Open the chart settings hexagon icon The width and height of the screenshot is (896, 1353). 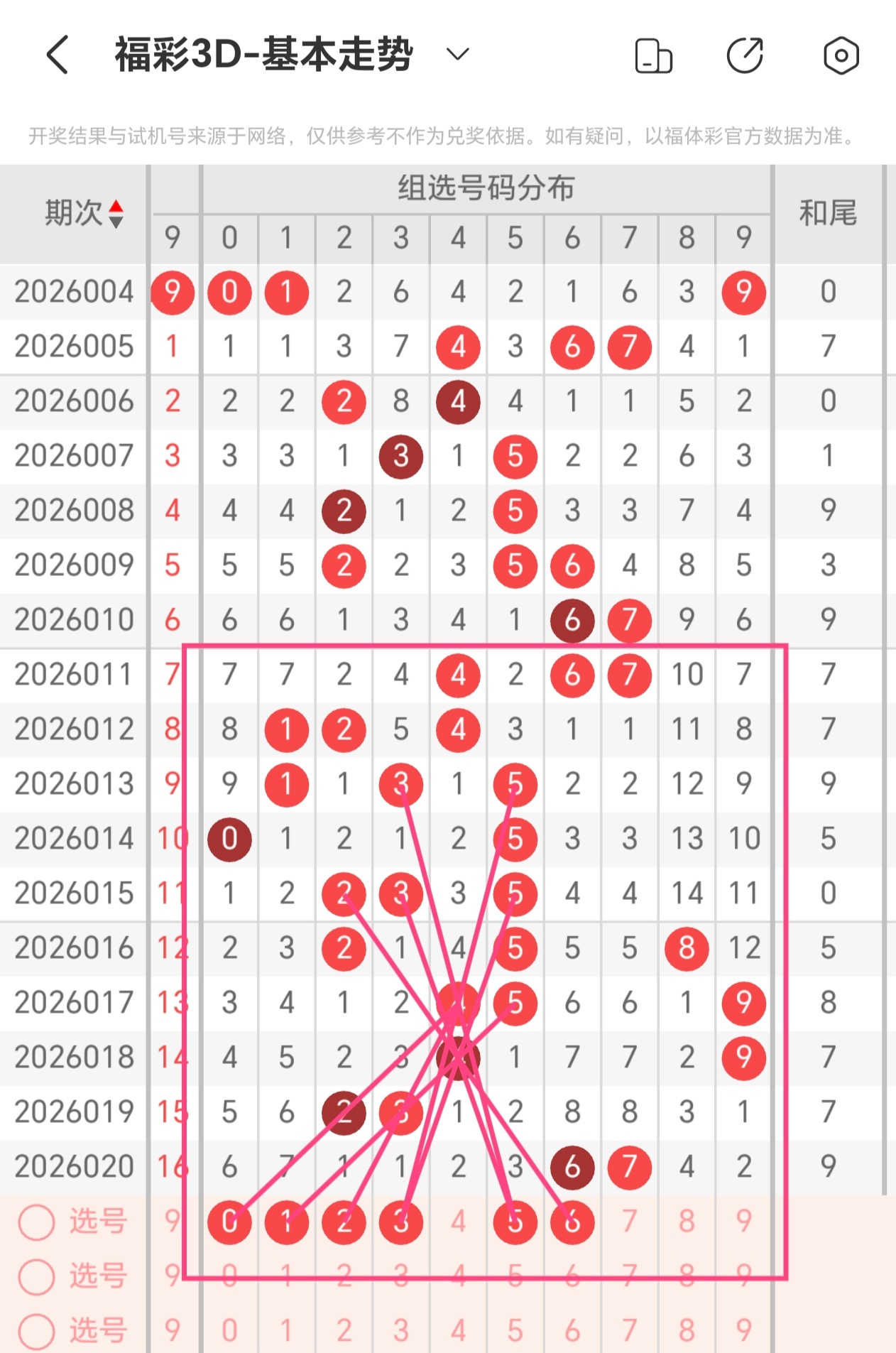coord(841,55)
